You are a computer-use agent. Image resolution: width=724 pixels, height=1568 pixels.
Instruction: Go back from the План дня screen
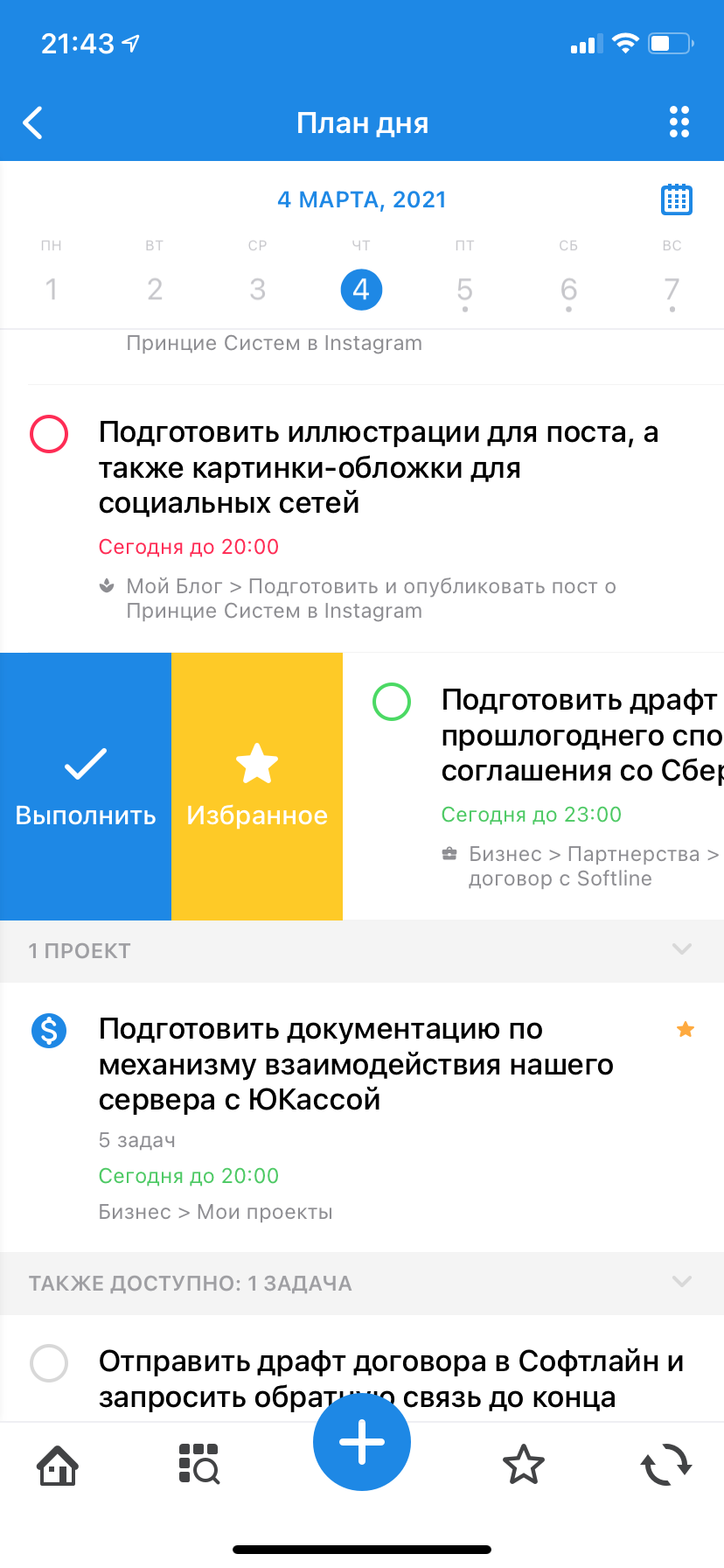tap(33, 123)
